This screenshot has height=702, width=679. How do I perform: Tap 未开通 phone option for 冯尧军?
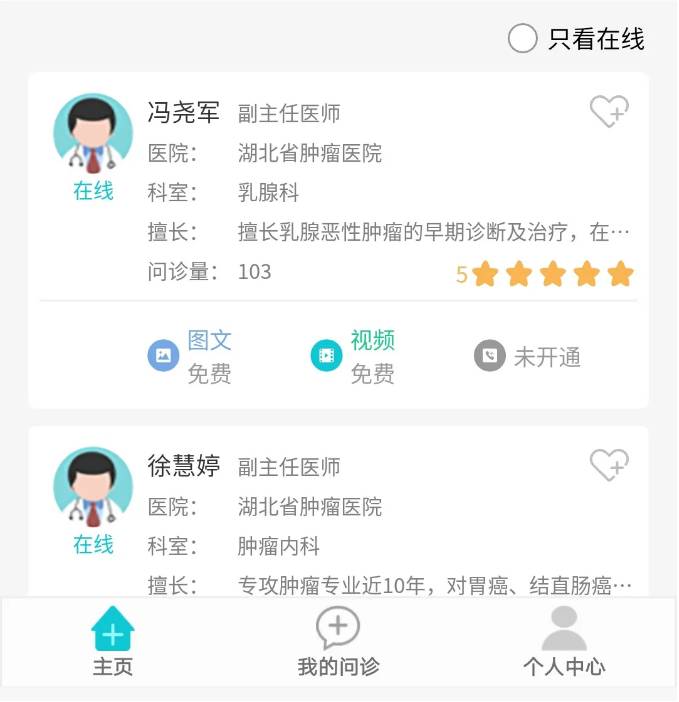pyautogui.click(x=527, y=356)
